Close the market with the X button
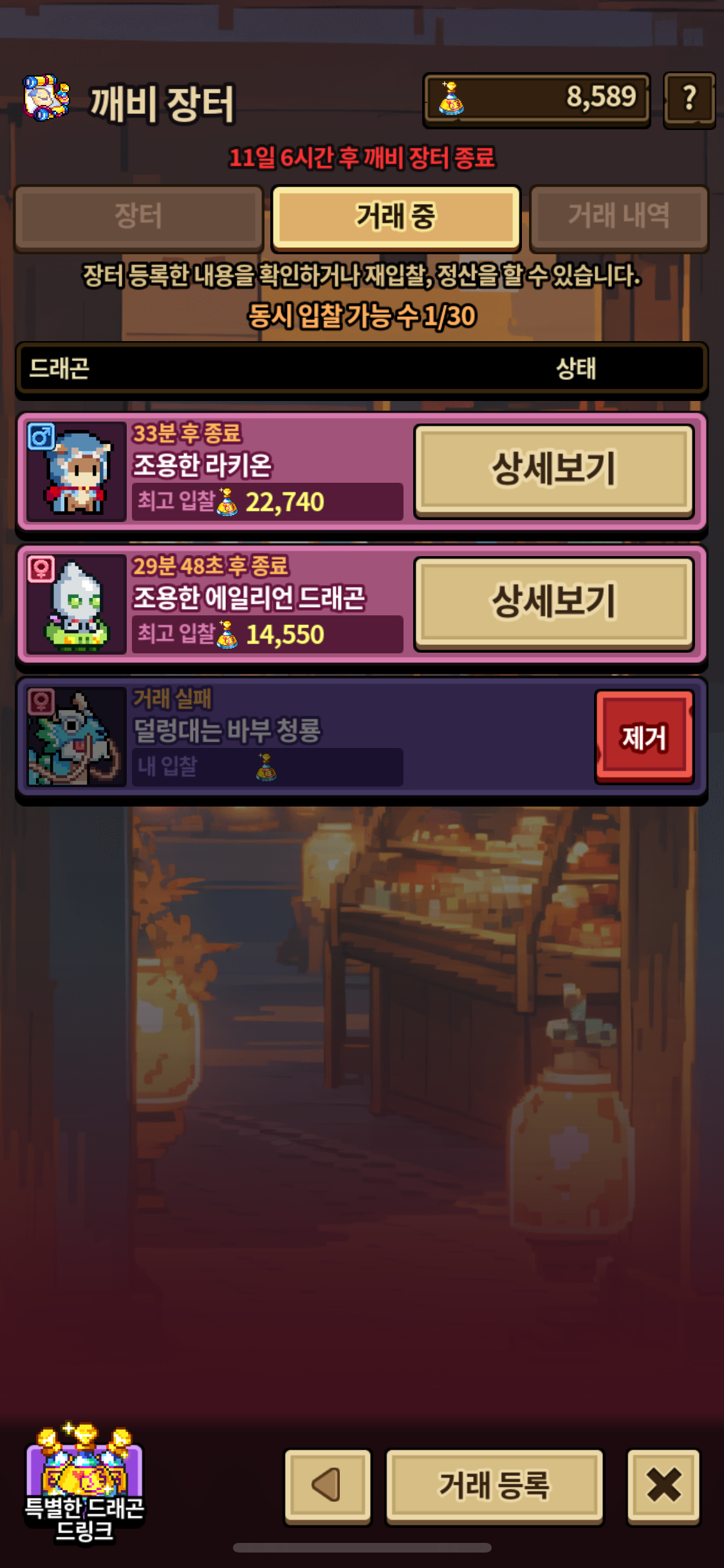724x1568 pixels. click(x=664, y=1485)
